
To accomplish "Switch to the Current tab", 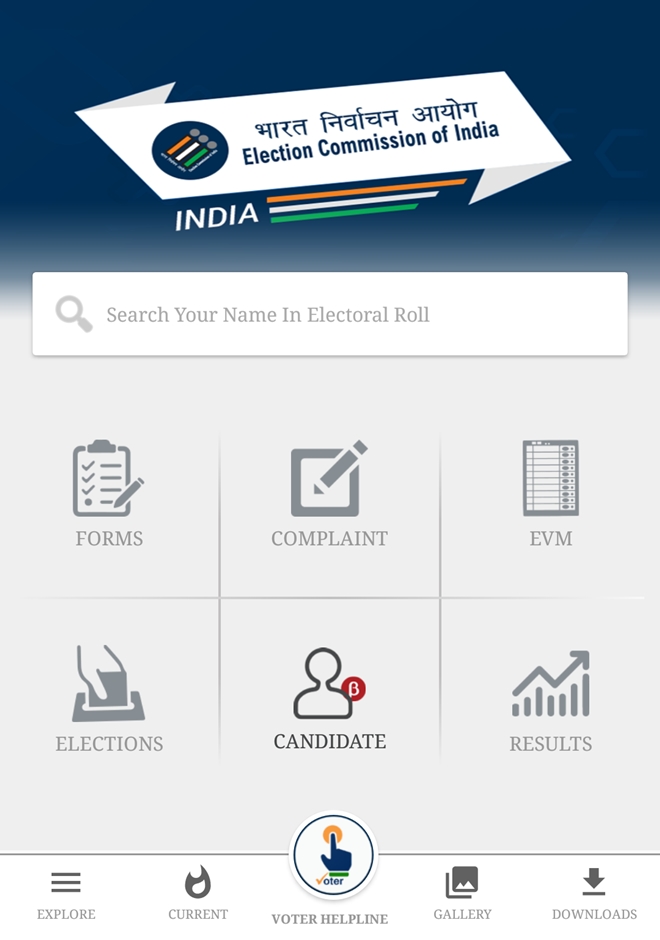I will pyautogui.click(x=198, y=895).
